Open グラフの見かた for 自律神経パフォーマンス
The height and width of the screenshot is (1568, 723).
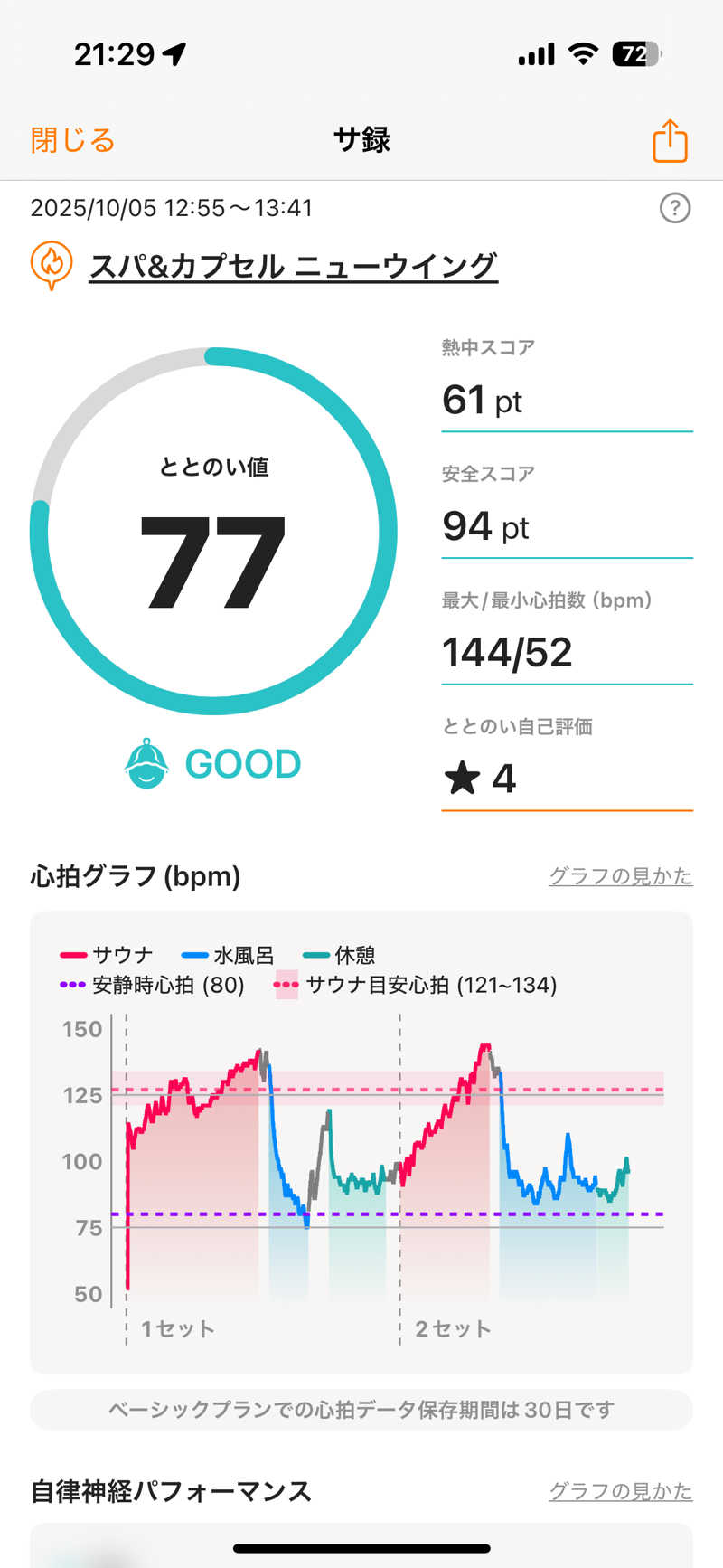click(x=620, y=1491)
